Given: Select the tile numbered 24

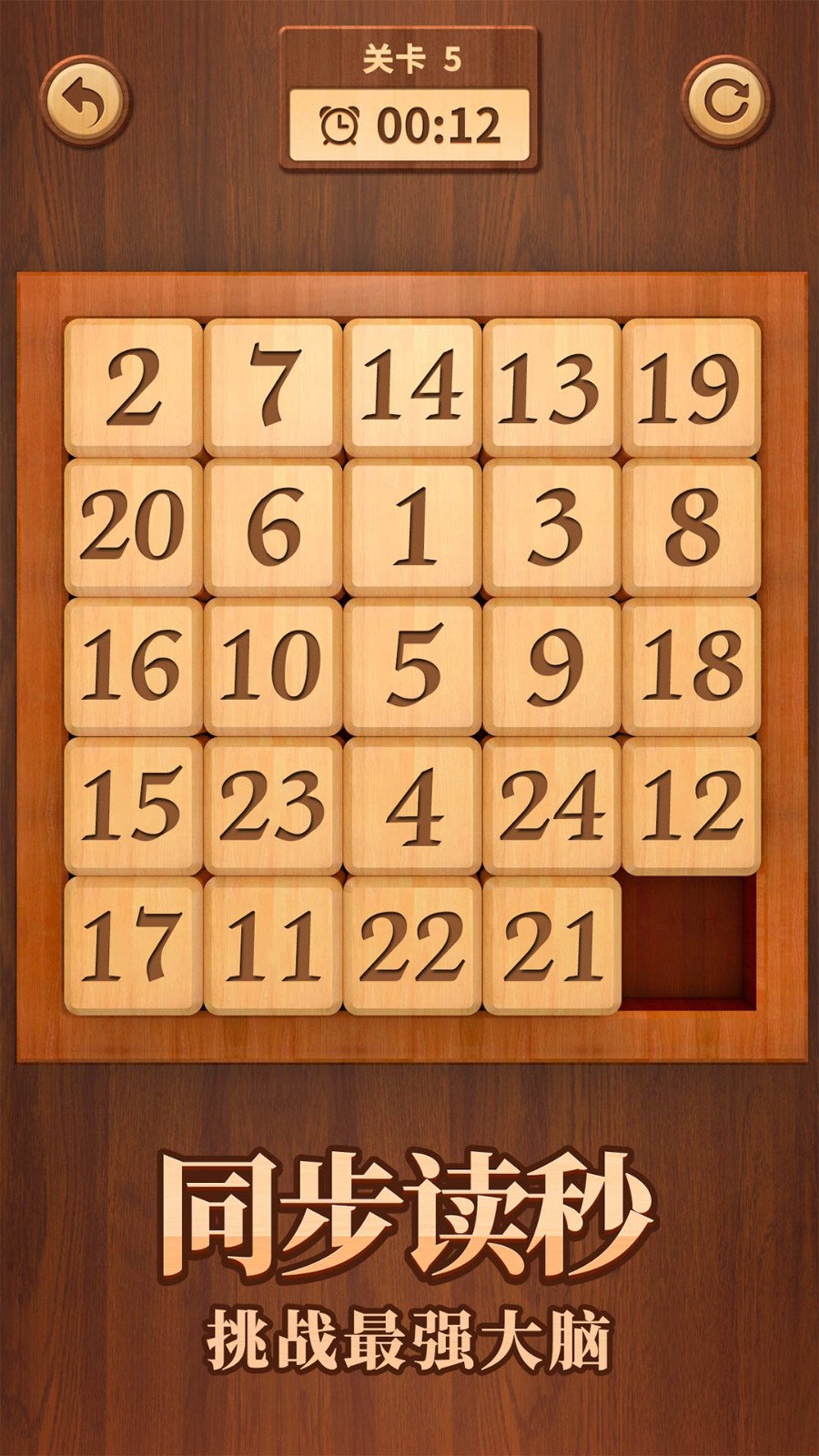Looking at the screenshot, I should click(x=551, y=804).
